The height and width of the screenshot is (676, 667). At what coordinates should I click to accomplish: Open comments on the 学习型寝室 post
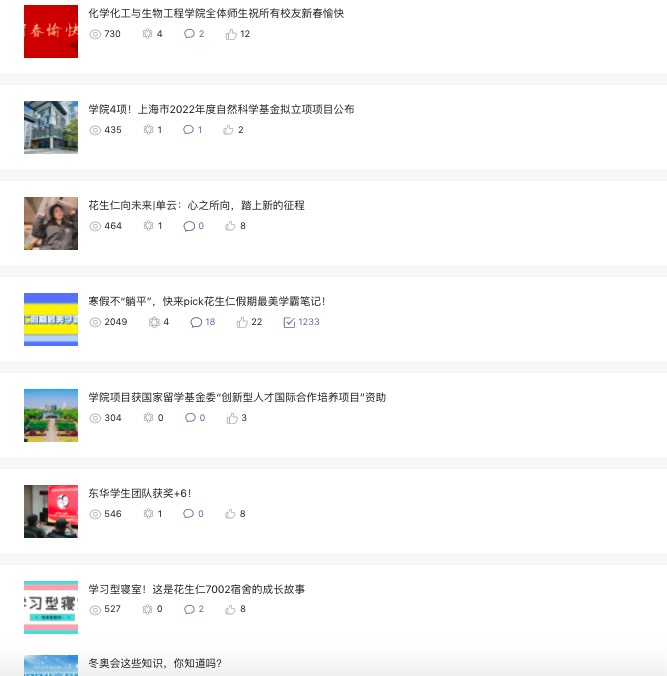pyautogui.click(x=190, y=610)
